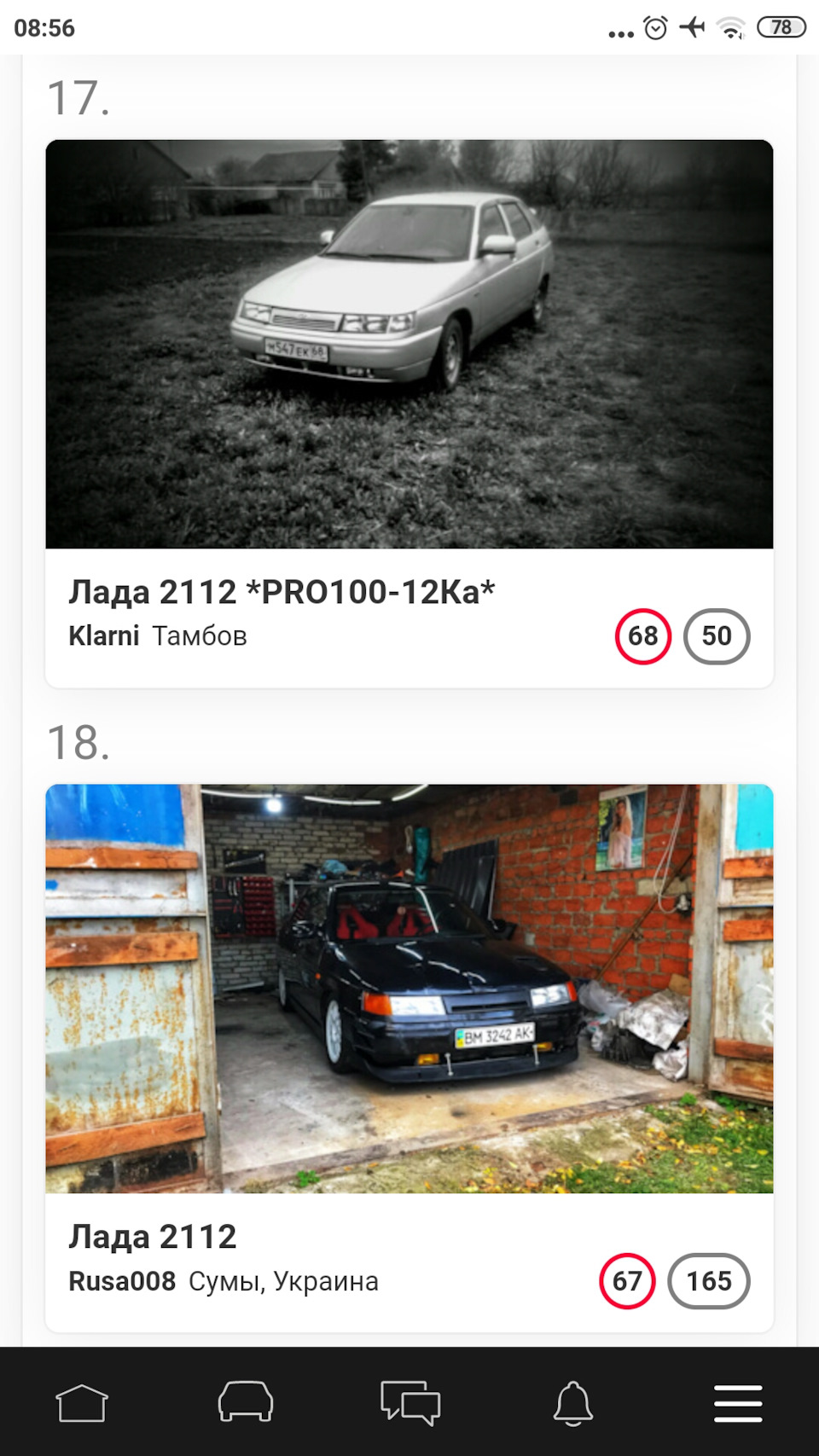Go to the home tab

tap(82, 1403)
